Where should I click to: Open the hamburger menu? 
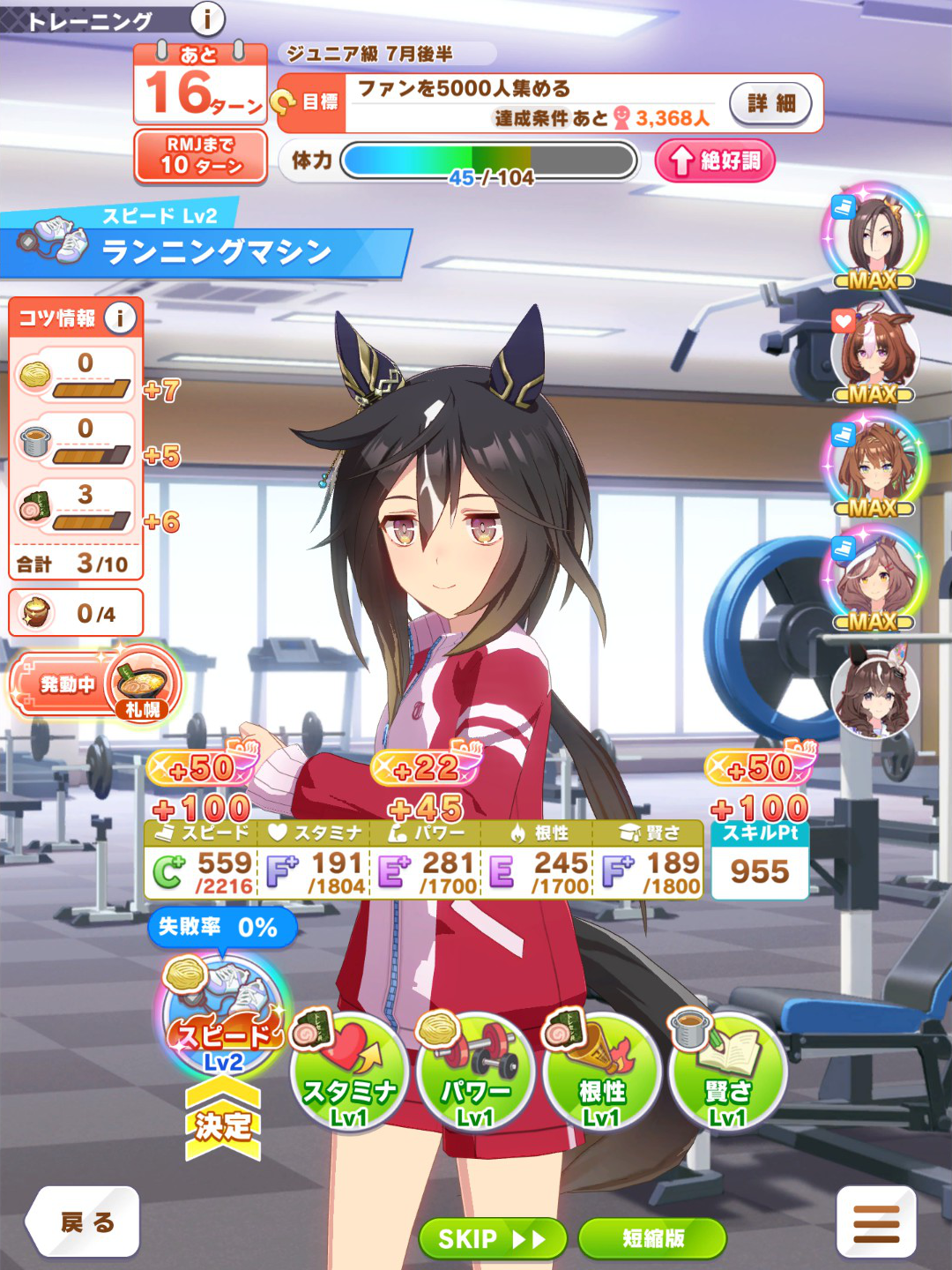pyautogui.click(x=876, y=1222)
